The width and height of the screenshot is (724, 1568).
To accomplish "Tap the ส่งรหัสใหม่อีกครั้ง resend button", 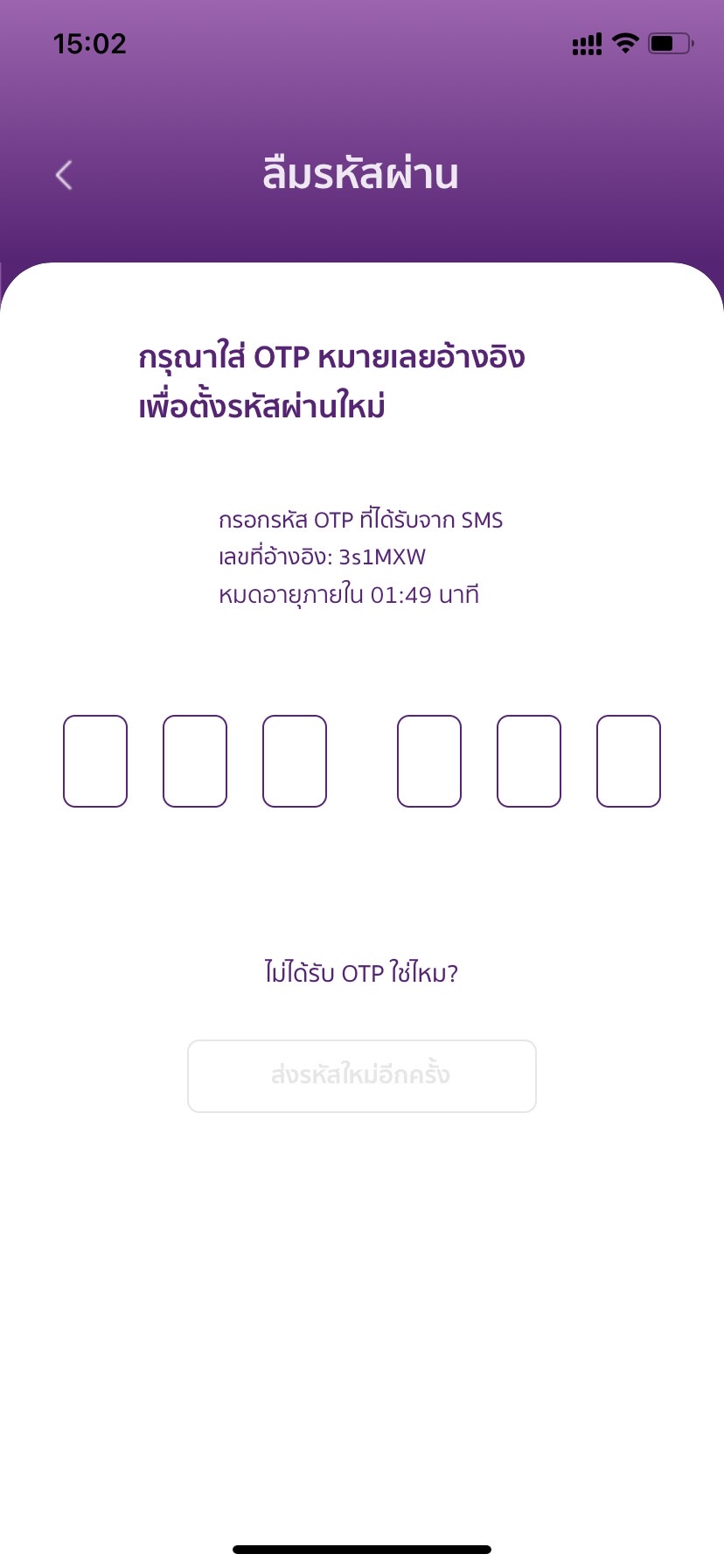I will (362, 1076).
